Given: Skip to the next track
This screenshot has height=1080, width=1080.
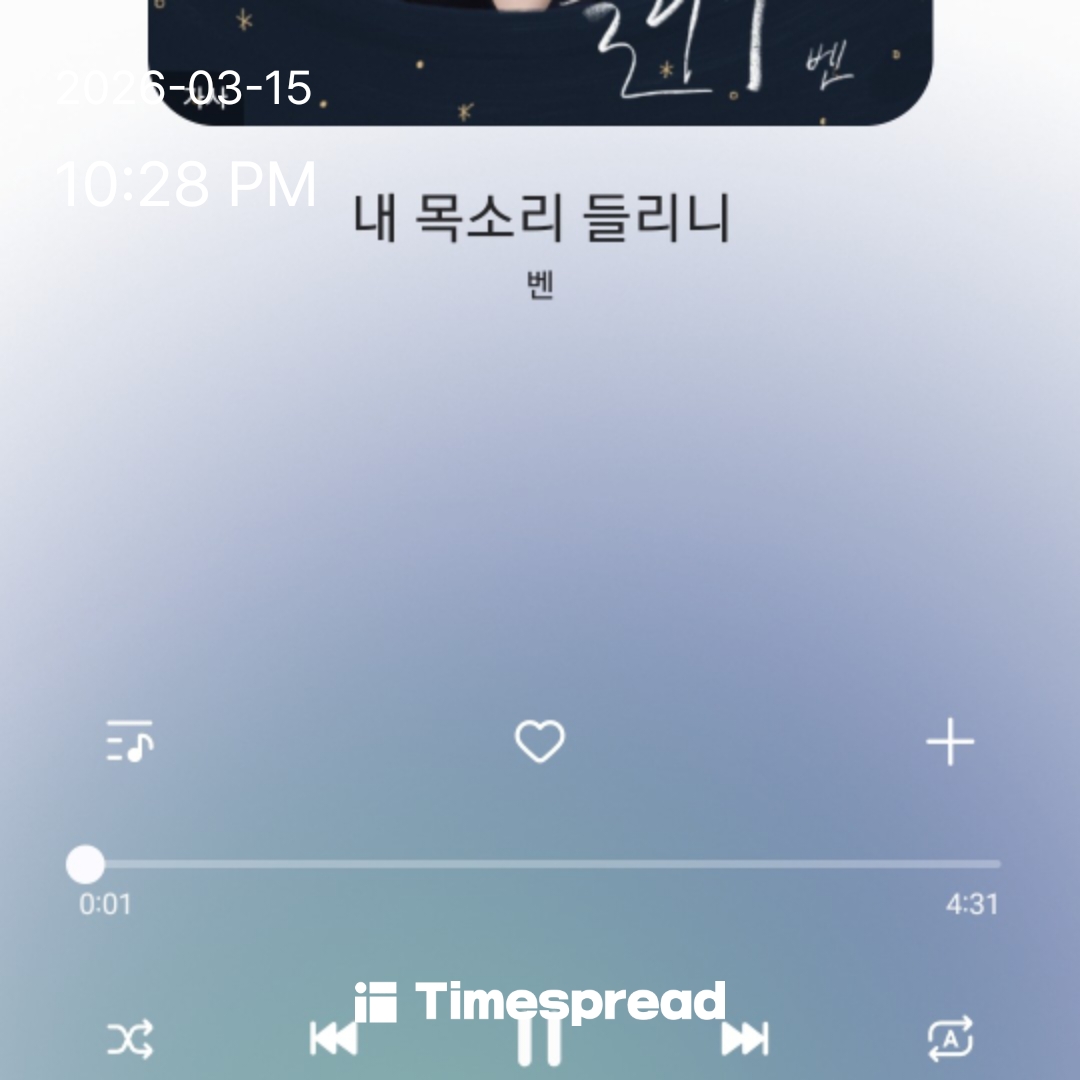Looking at the screenshot, I should pos(745,1040).
